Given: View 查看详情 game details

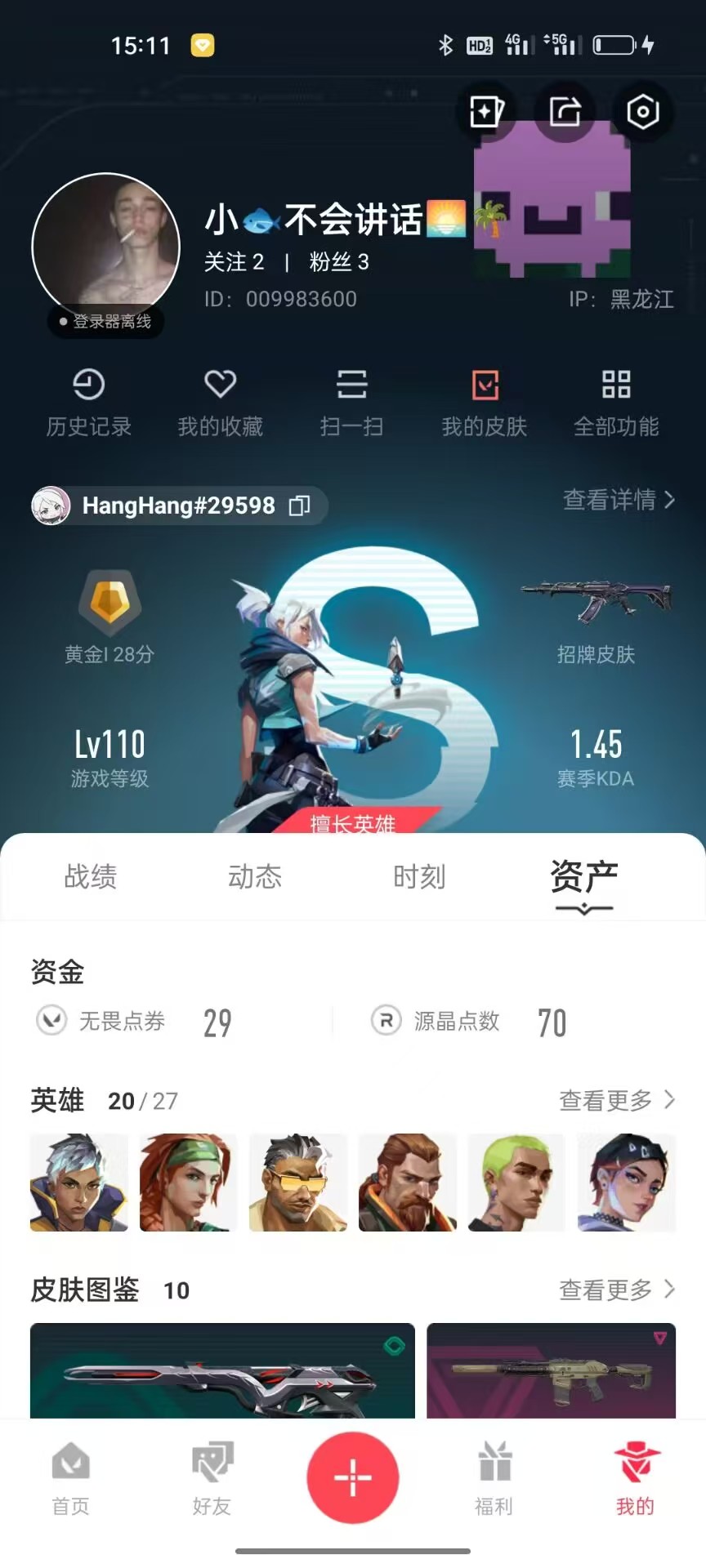Looking at the screenshot, I should pyautogui.click(x=619, y=499).
